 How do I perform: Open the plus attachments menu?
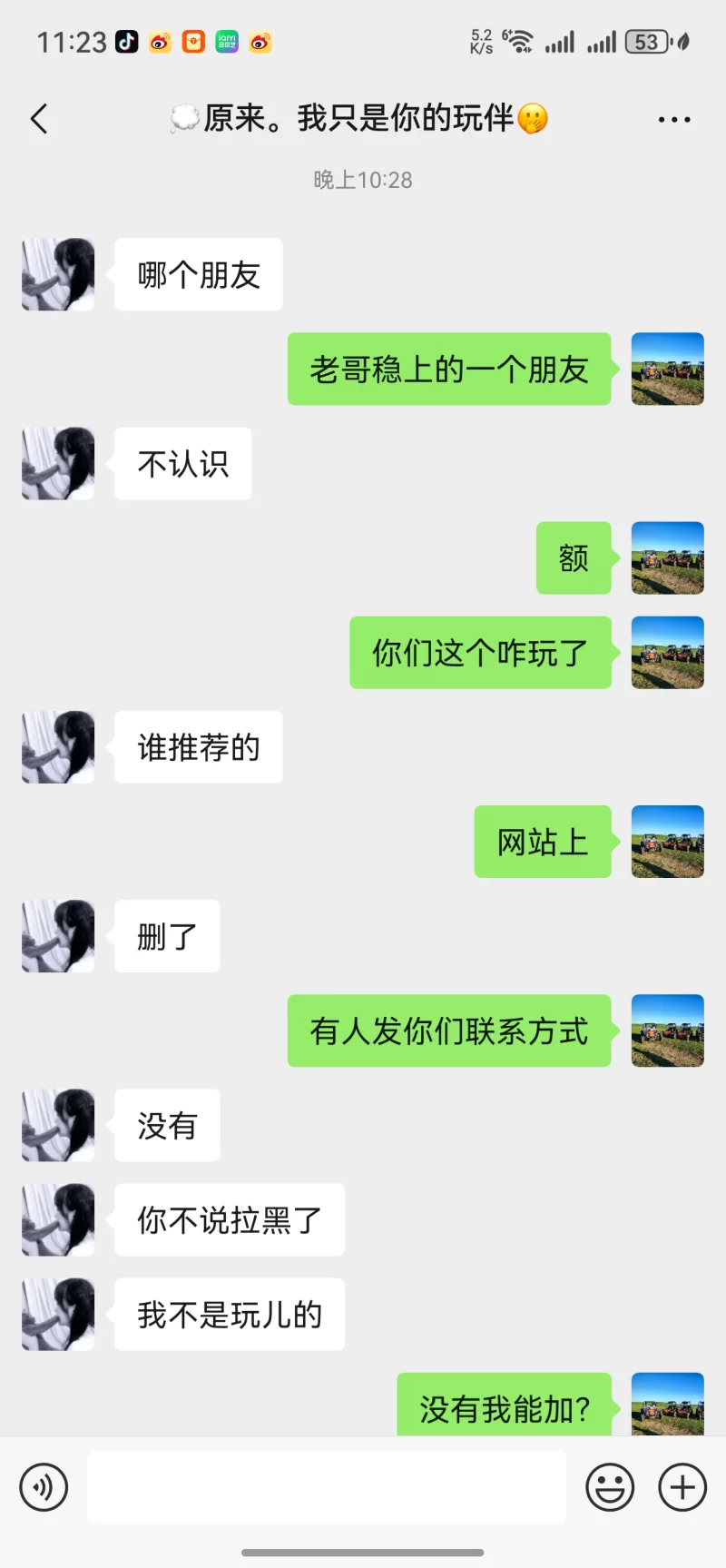pos(682,1487)
